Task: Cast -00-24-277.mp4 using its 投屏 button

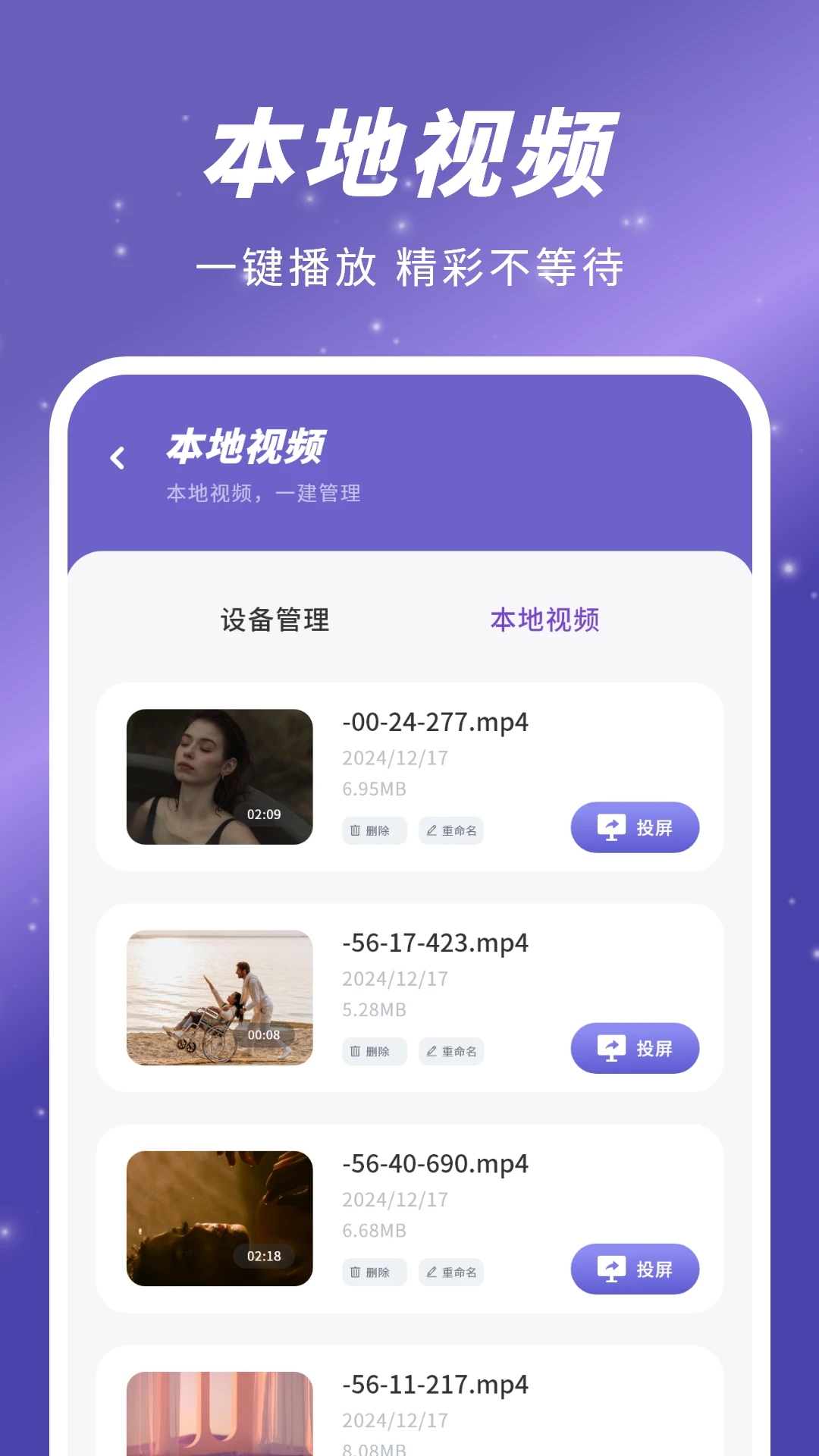Action: tap(635, 827)
